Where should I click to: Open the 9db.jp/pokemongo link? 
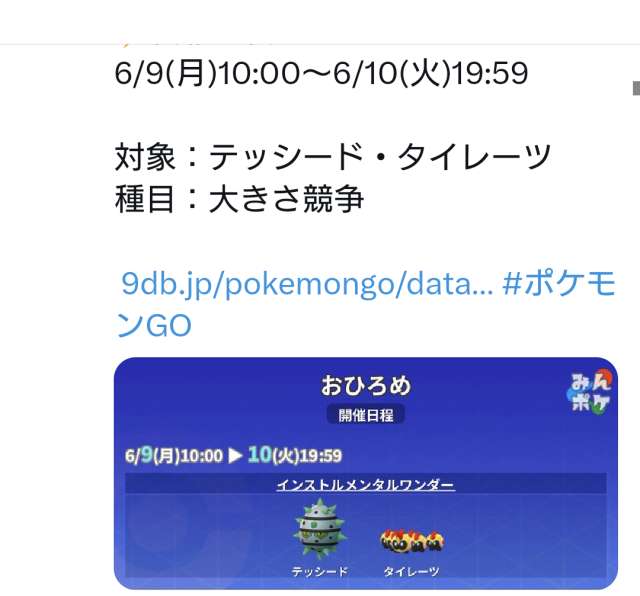(307, 284)
